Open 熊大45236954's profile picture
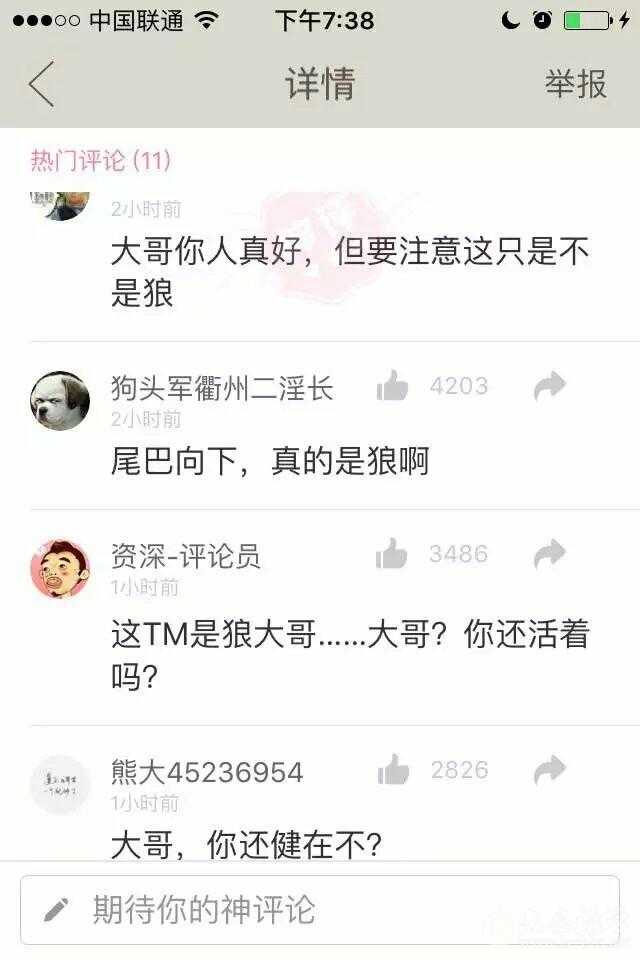The image size is (640, 960). pos(60,784)
